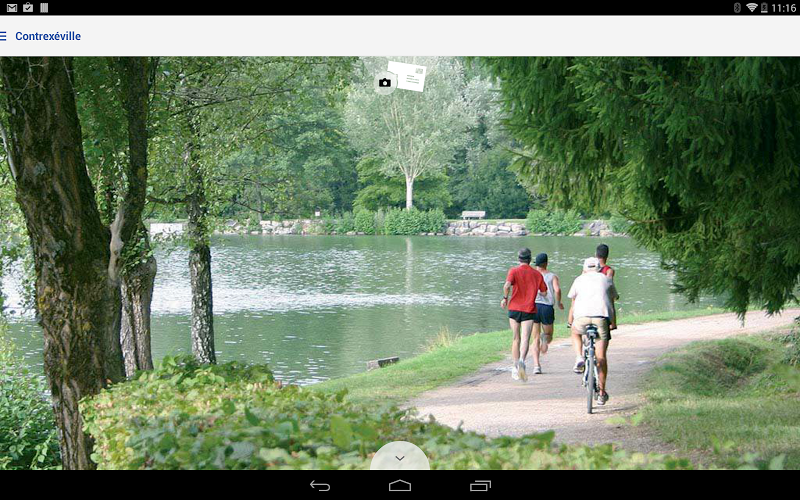This screenshot has width=800, height=500.
Task: Open the navigation drawer menu
Action: point(4,36)
